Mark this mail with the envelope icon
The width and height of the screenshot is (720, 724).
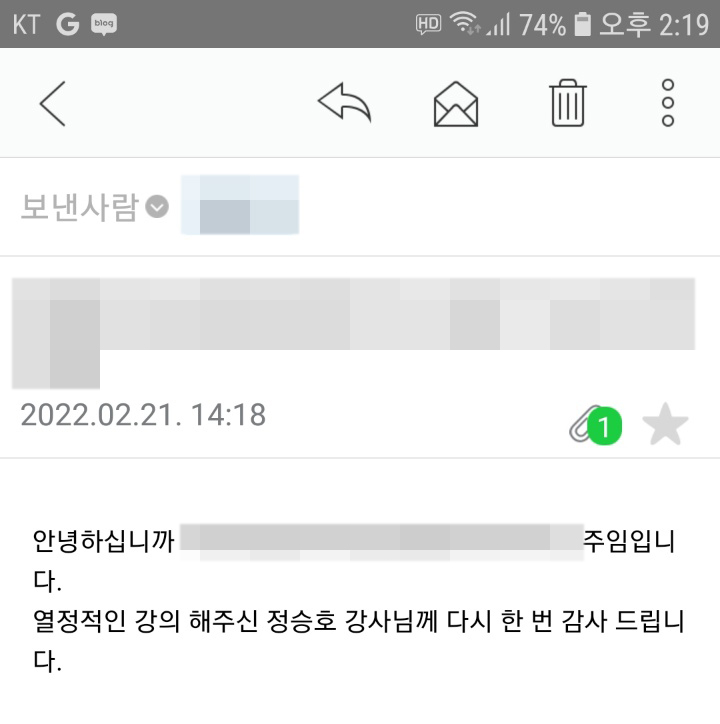pos(456,103)
